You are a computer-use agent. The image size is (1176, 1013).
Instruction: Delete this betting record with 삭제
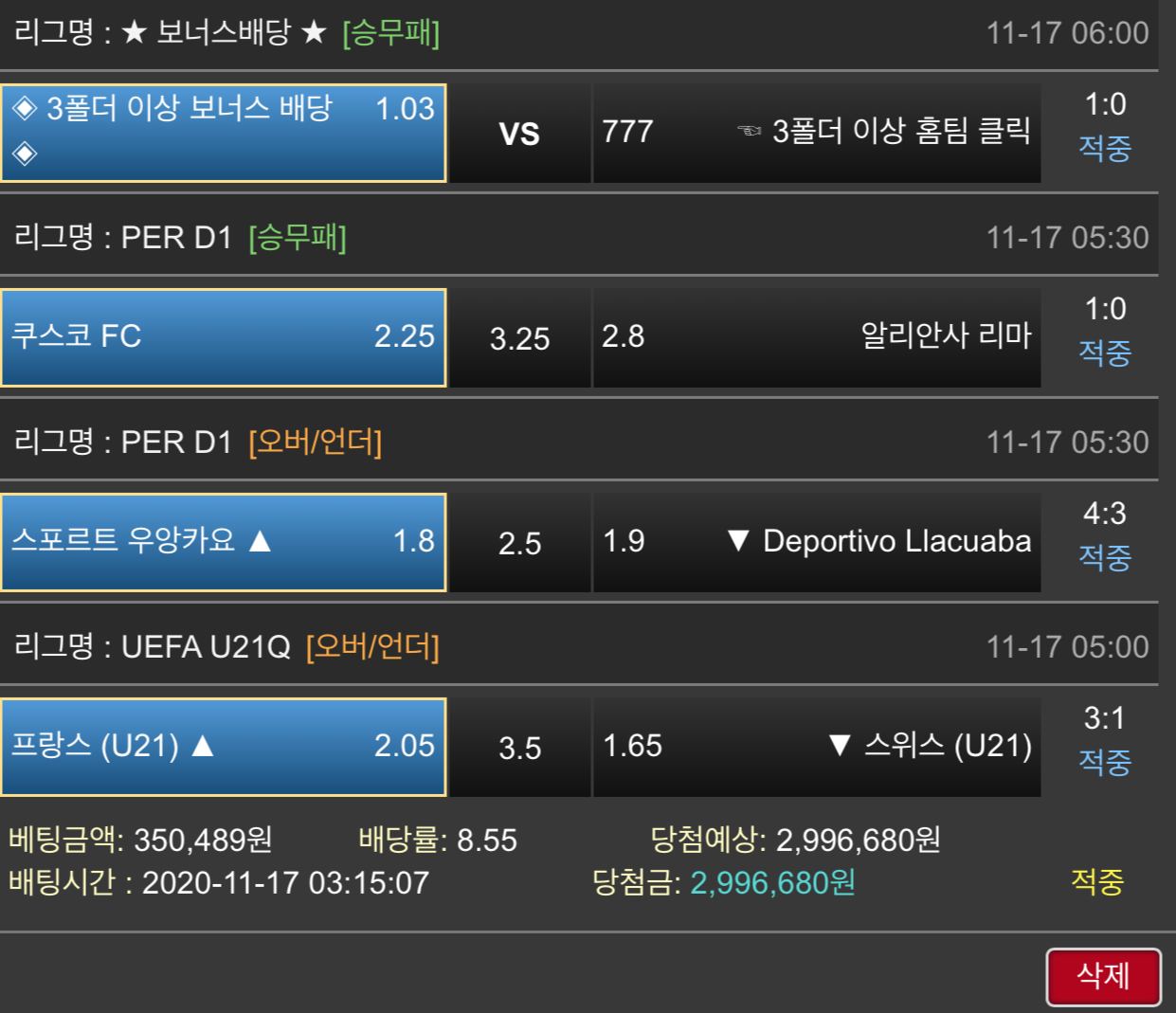click(1103, 976)
